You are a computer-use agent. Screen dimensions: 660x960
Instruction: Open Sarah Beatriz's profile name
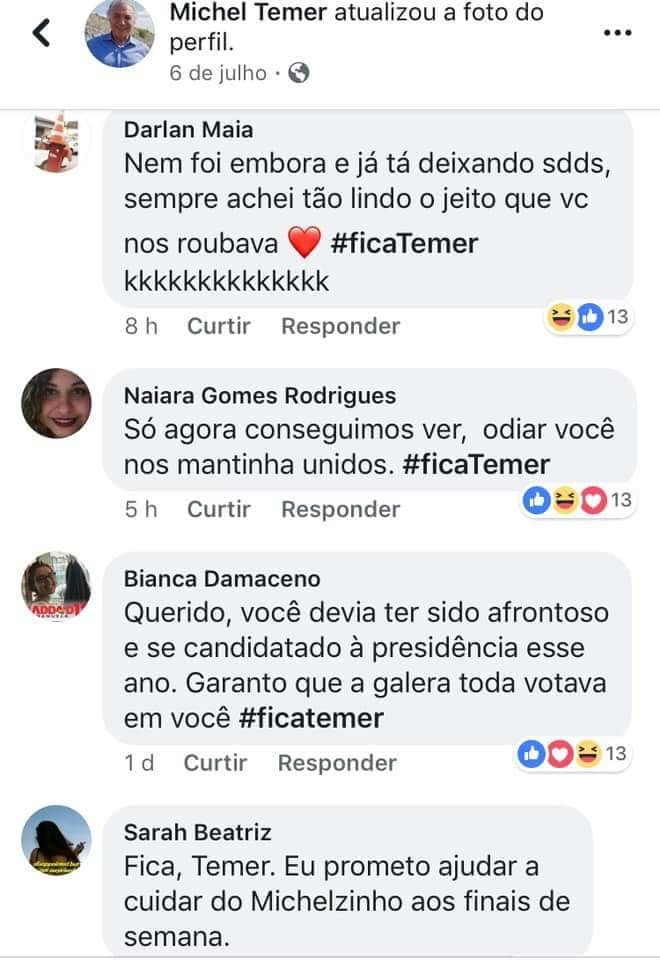pos(197,832)
